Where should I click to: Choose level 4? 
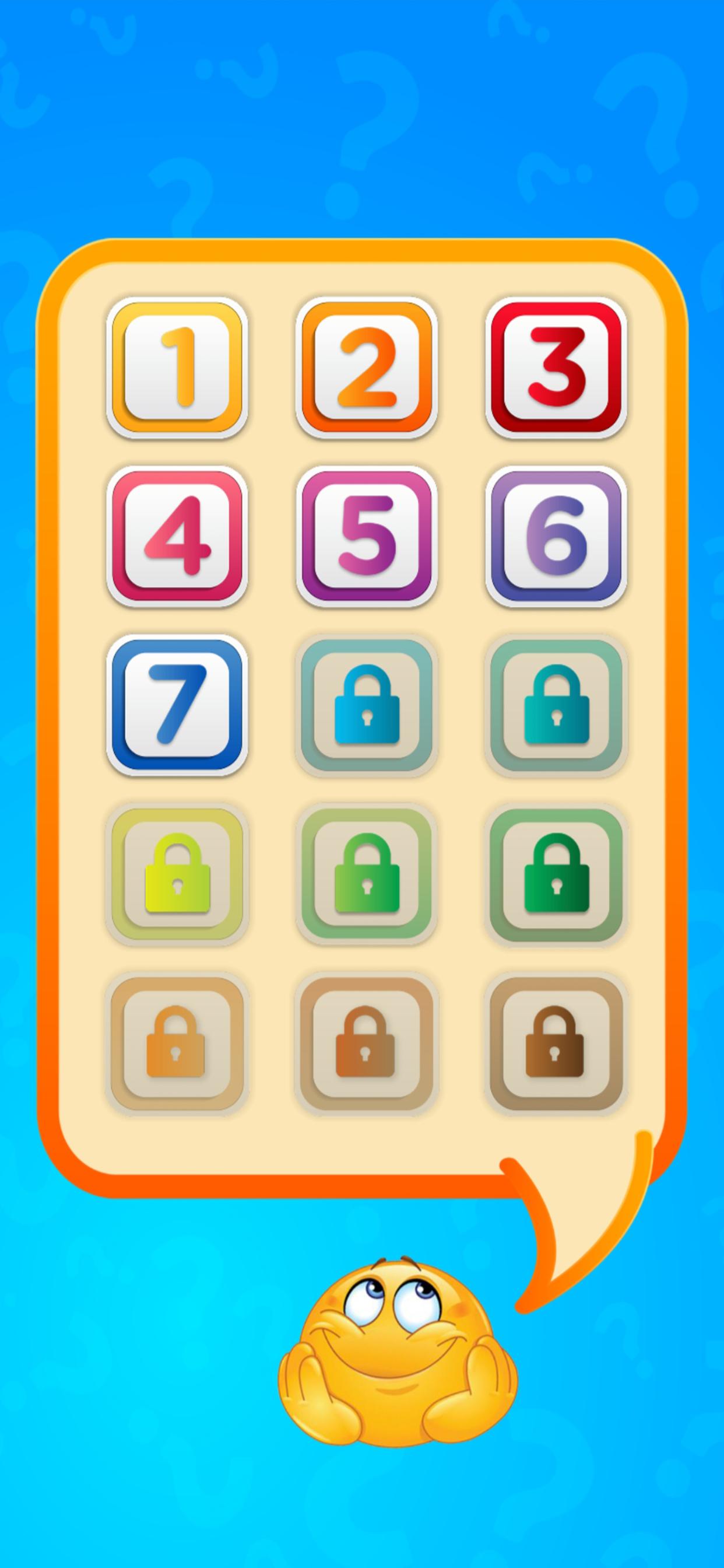coord(177,536)
